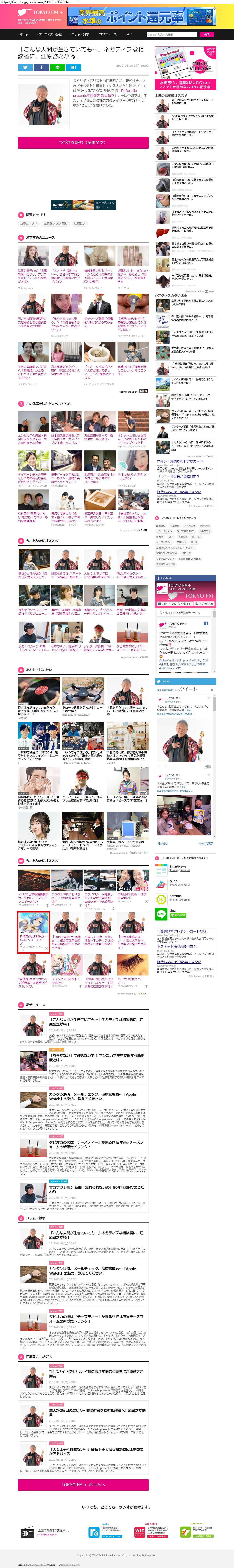Select the 江原啓之 おと語り category tag
Image resolution: width=234 pixels, height=1568 pixels.
click(55, 223)
